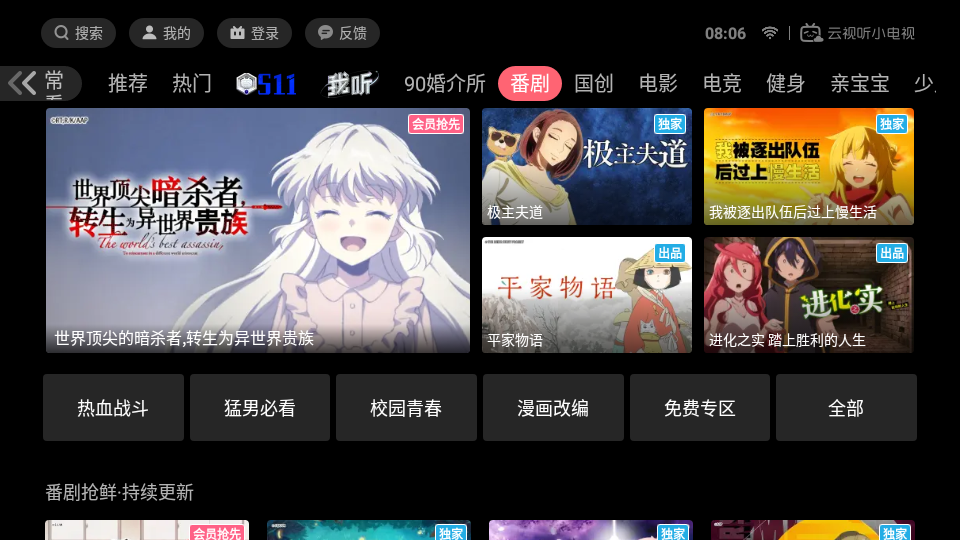This screenshot has height=540, width=960.
Task: Open the 电影 tab
Action: pos(658,83)
